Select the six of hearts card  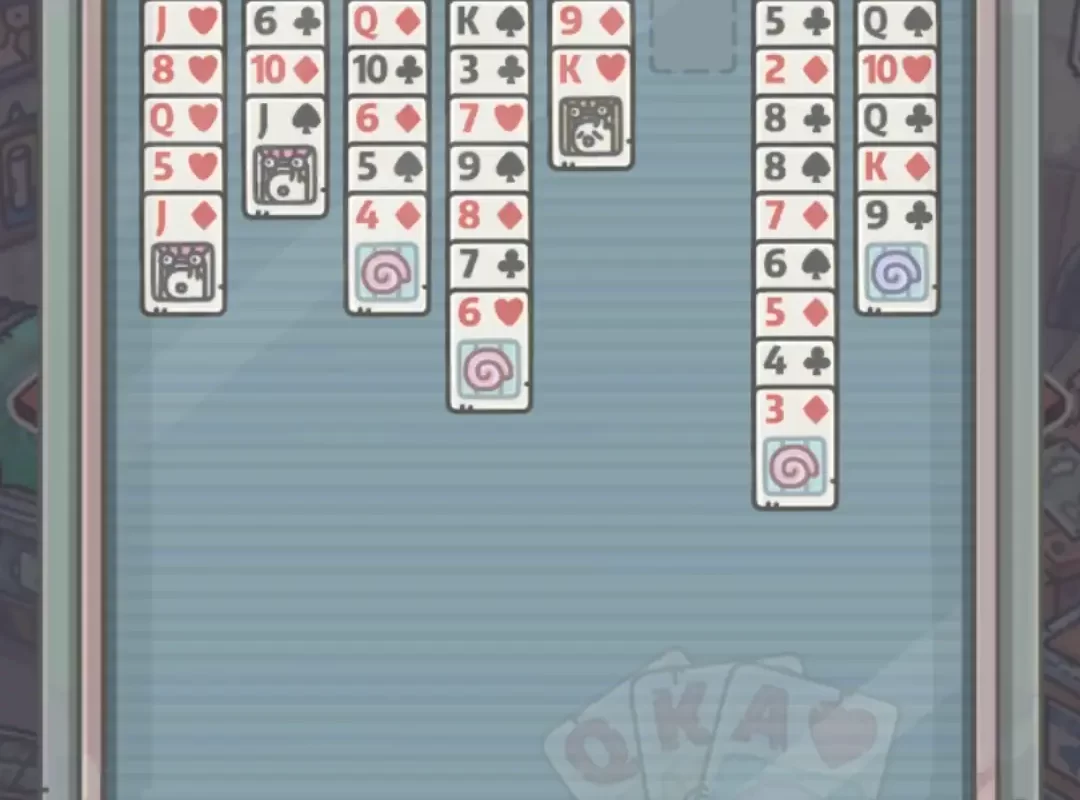click(x=489, y=351)
